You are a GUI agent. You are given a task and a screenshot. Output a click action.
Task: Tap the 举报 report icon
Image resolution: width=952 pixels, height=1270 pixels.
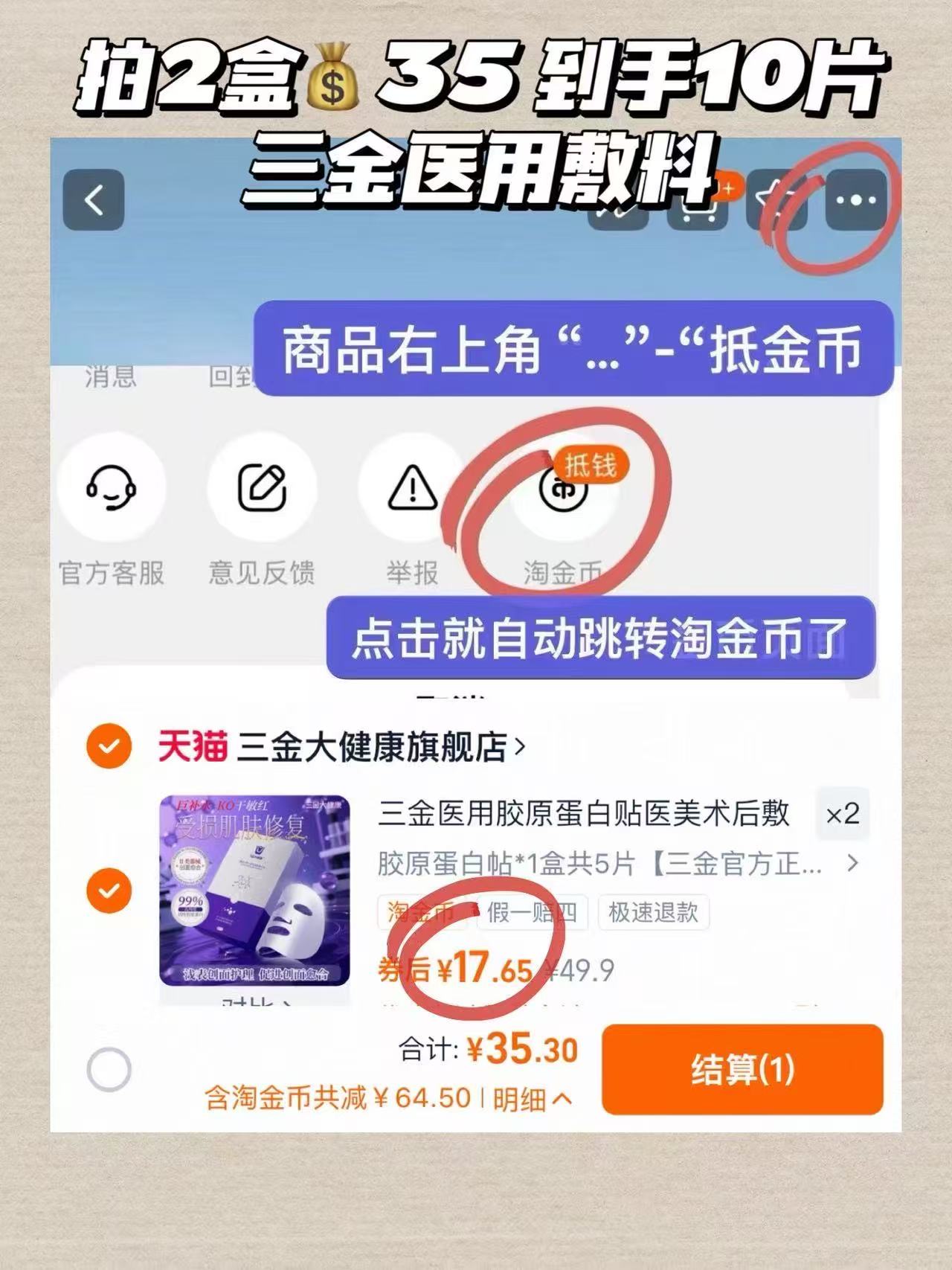click(x=411, y=487)
